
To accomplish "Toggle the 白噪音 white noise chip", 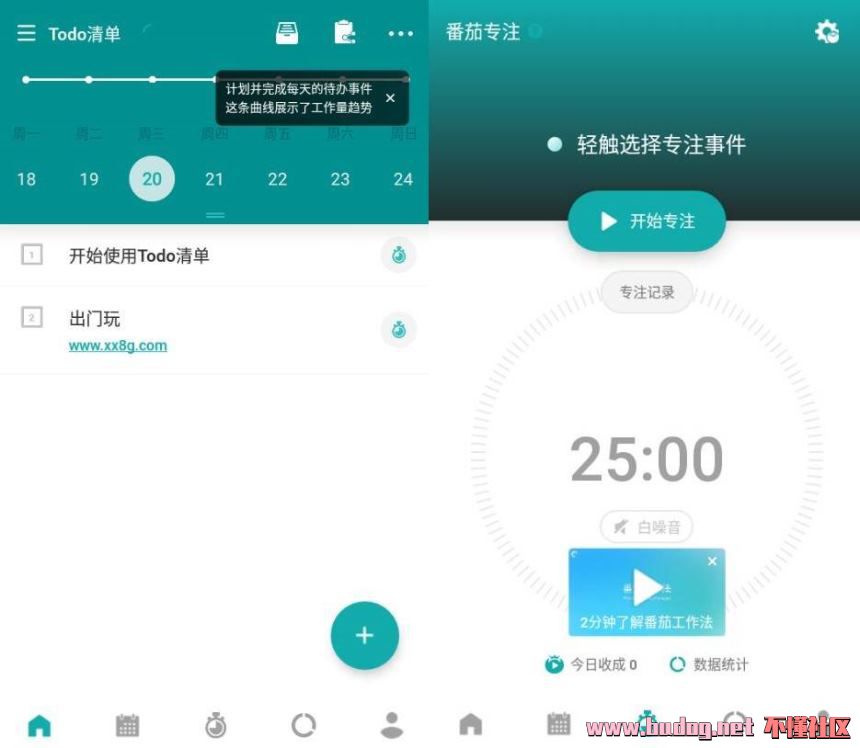I will [646, 527].
